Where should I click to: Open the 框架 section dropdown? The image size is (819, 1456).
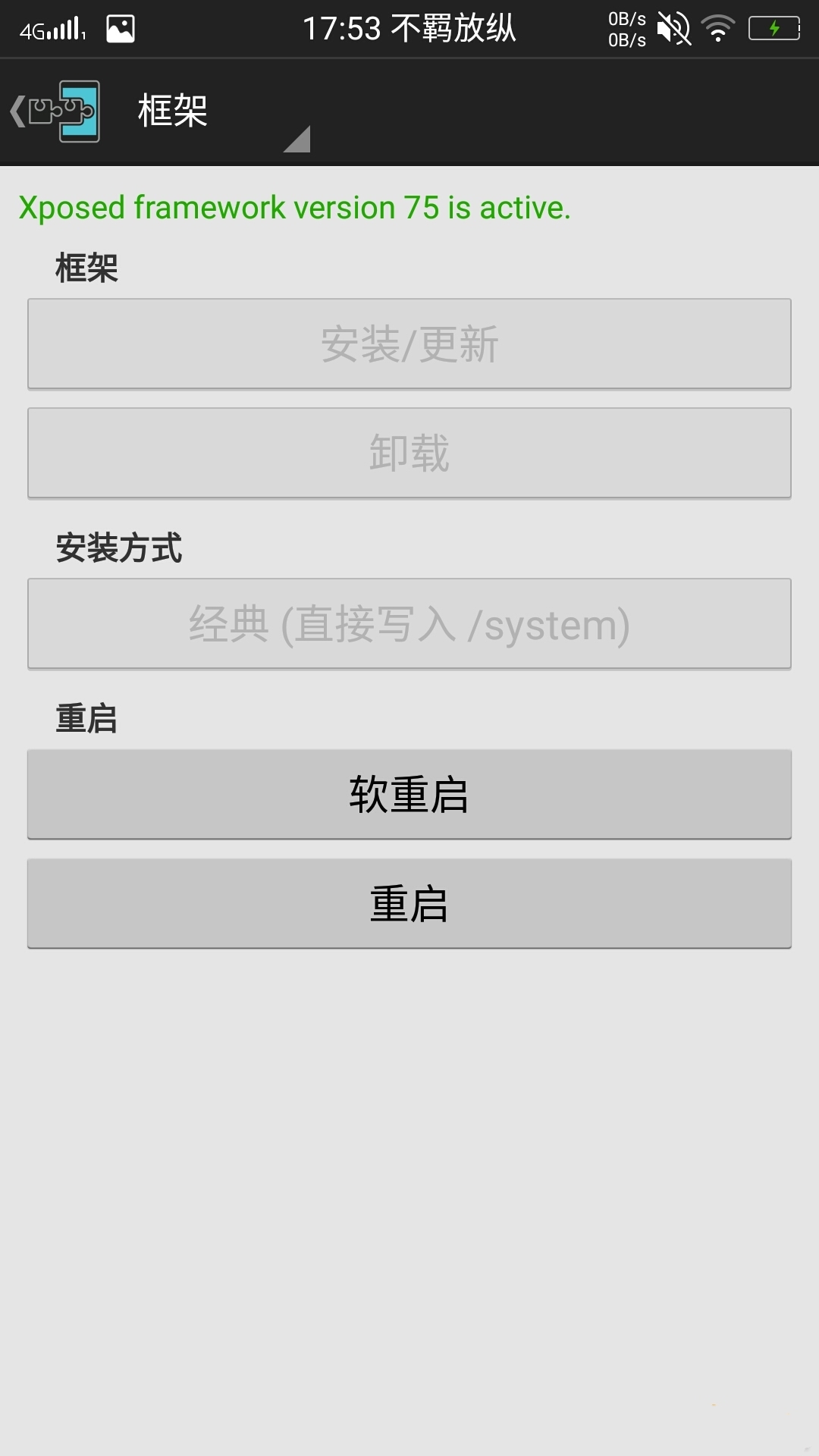click(220, 114)
